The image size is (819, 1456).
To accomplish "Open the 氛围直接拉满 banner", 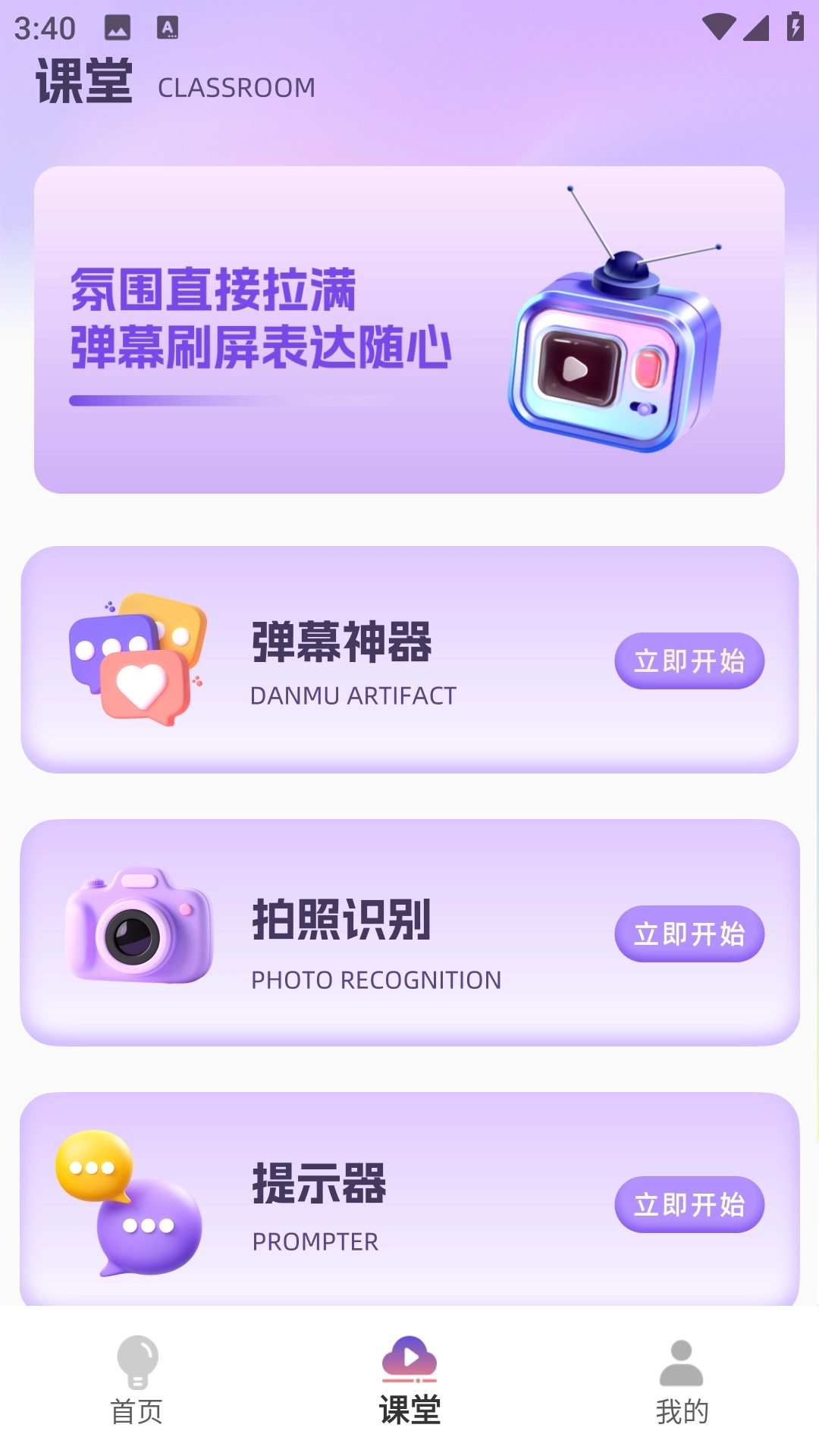I will coord(409,330).
